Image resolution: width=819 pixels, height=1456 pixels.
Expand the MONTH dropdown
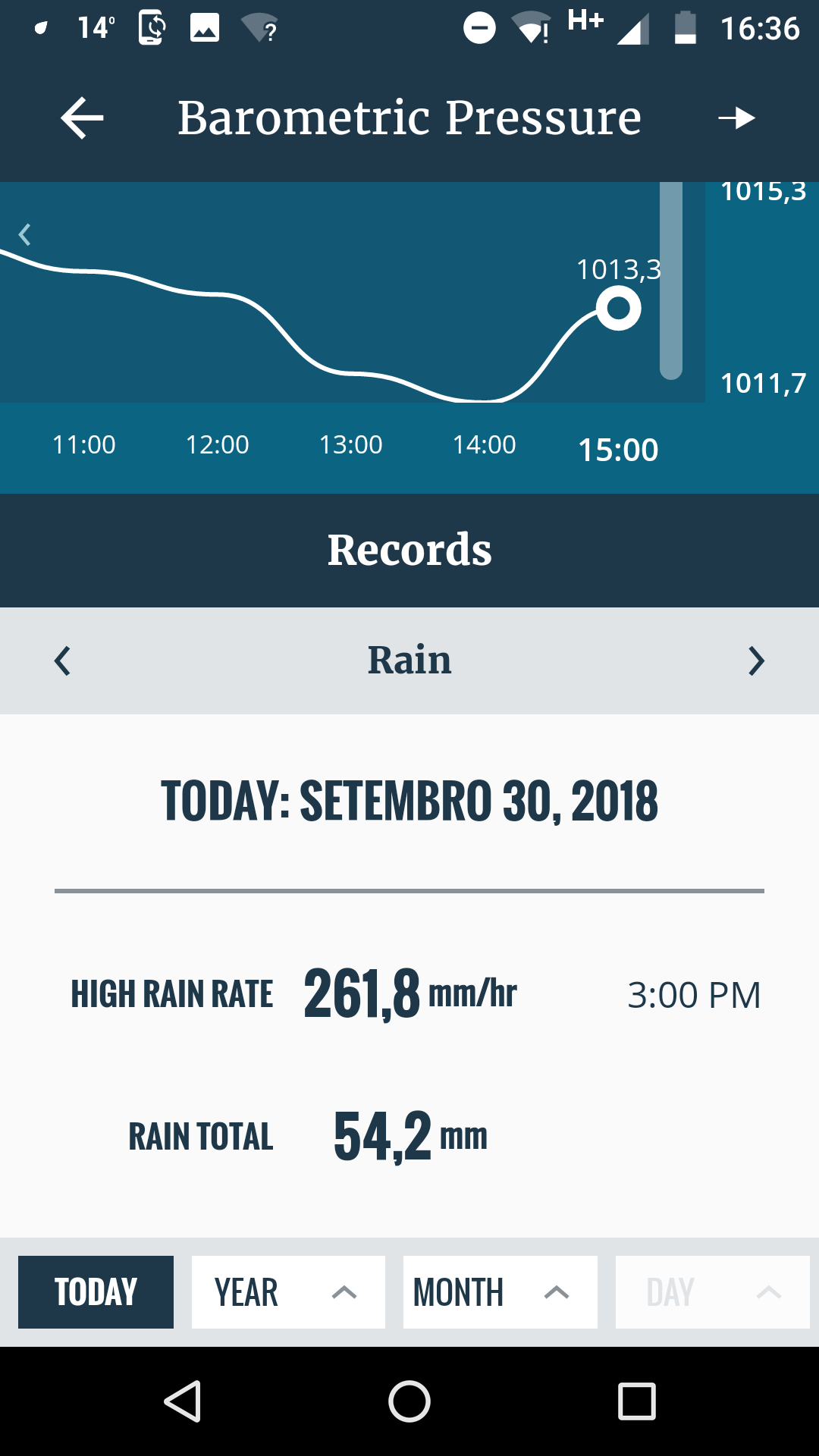[x=500, y=1292]
